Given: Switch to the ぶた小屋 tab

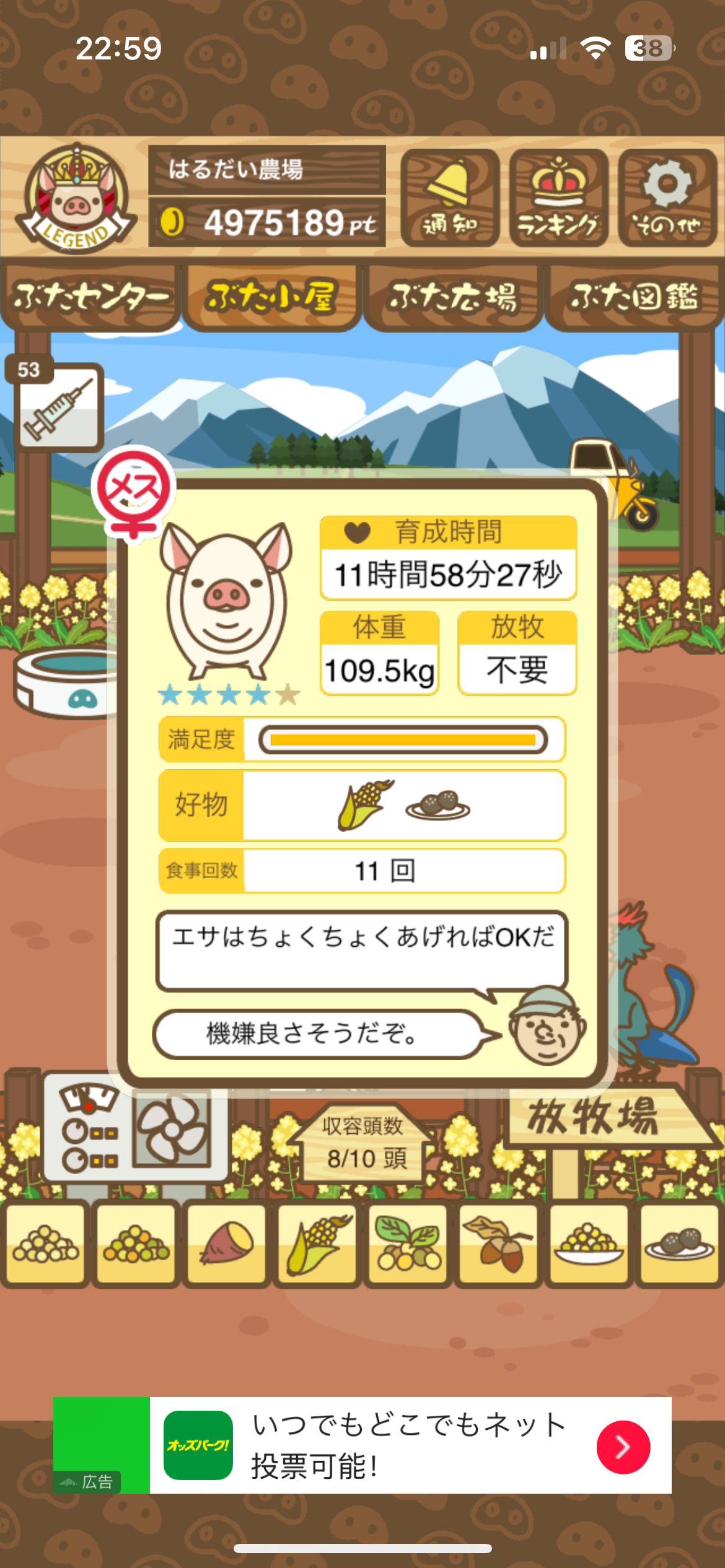Looking at the screenshot, I should point(271,297).
